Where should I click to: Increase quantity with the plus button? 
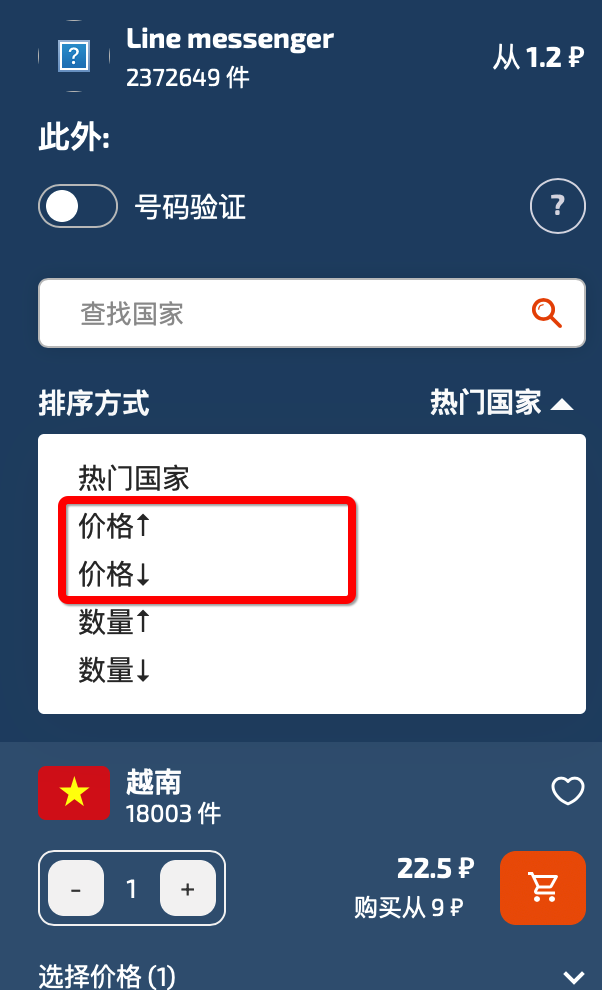pos(187,888)
